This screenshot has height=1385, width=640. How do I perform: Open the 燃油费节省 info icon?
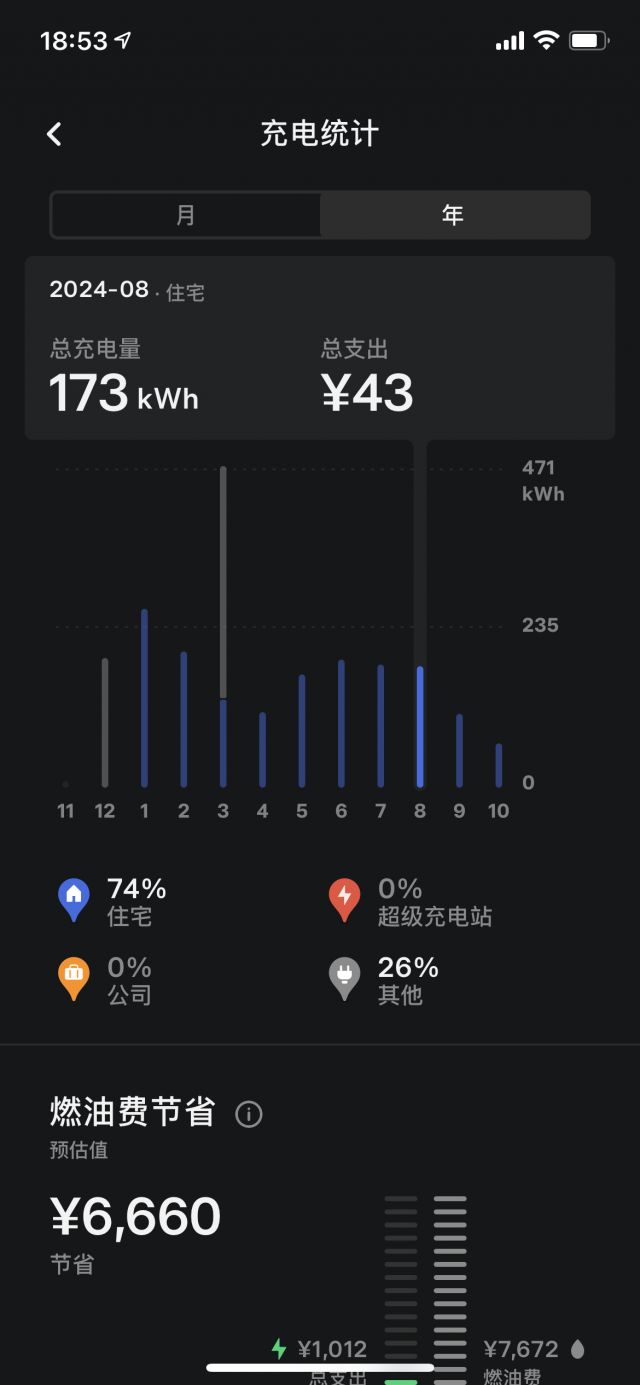248,1114
